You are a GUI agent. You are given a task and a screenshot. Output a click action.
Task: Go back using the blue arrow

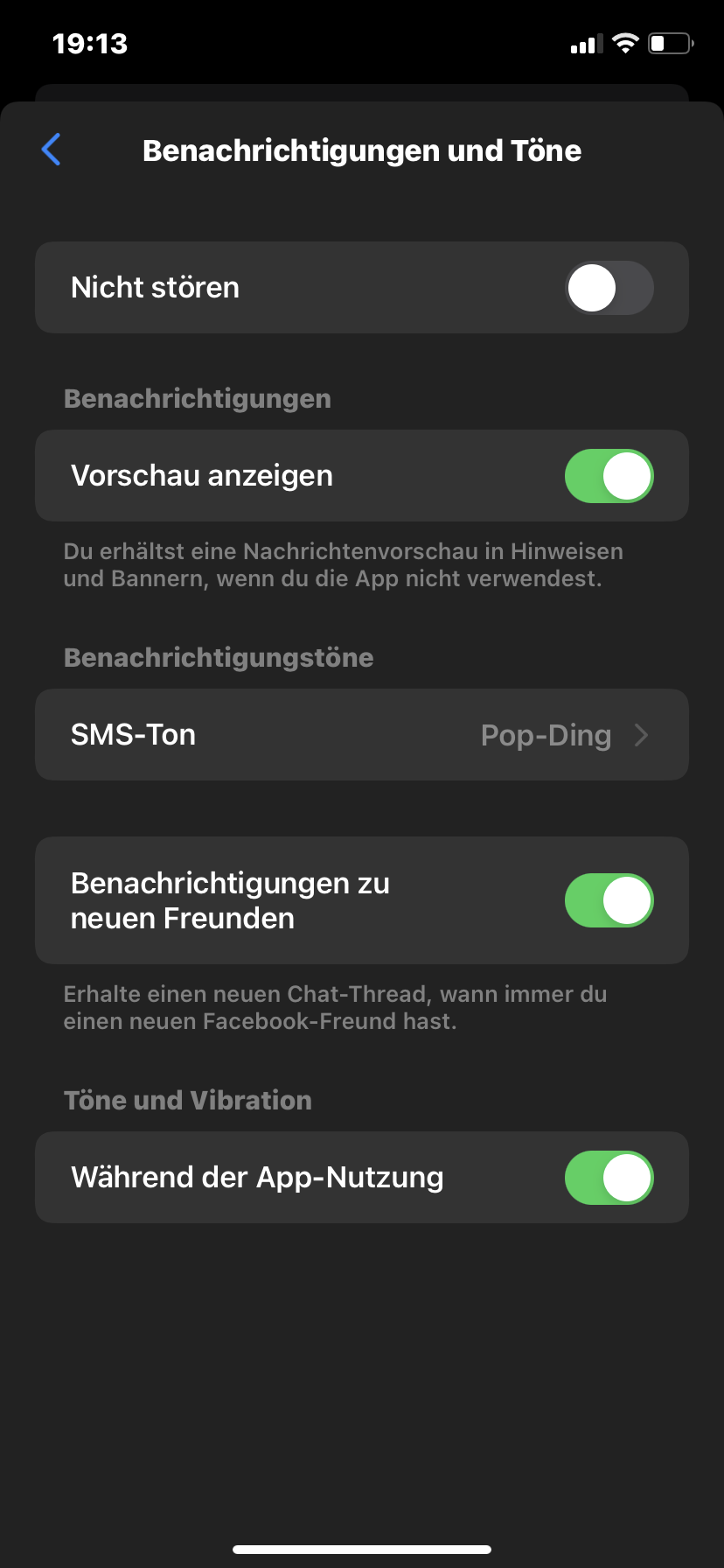click(52, 150)
